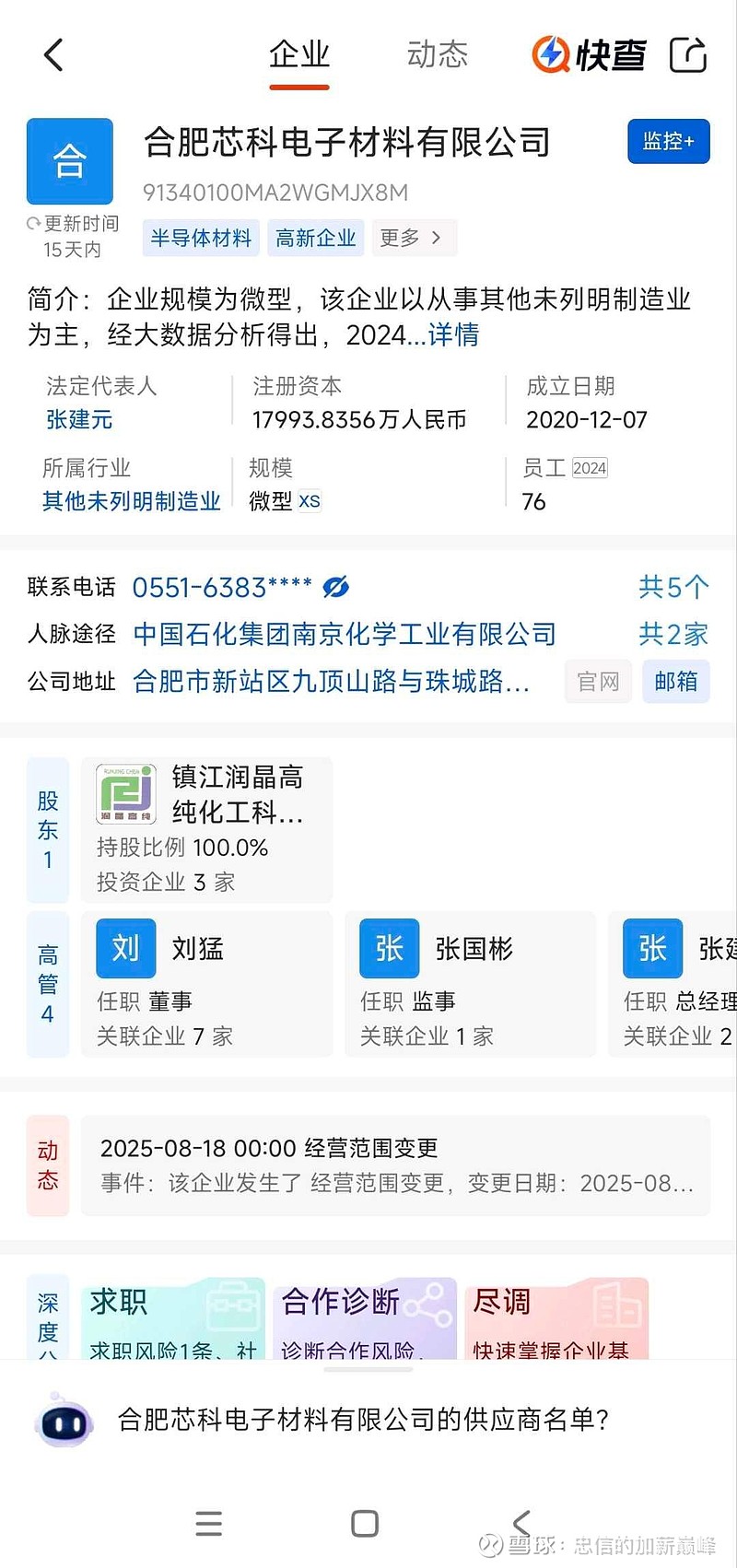Screen dimensions: 737x1568
Task: Tap the share icon in top right corner
Action: (x=687, y=55)
